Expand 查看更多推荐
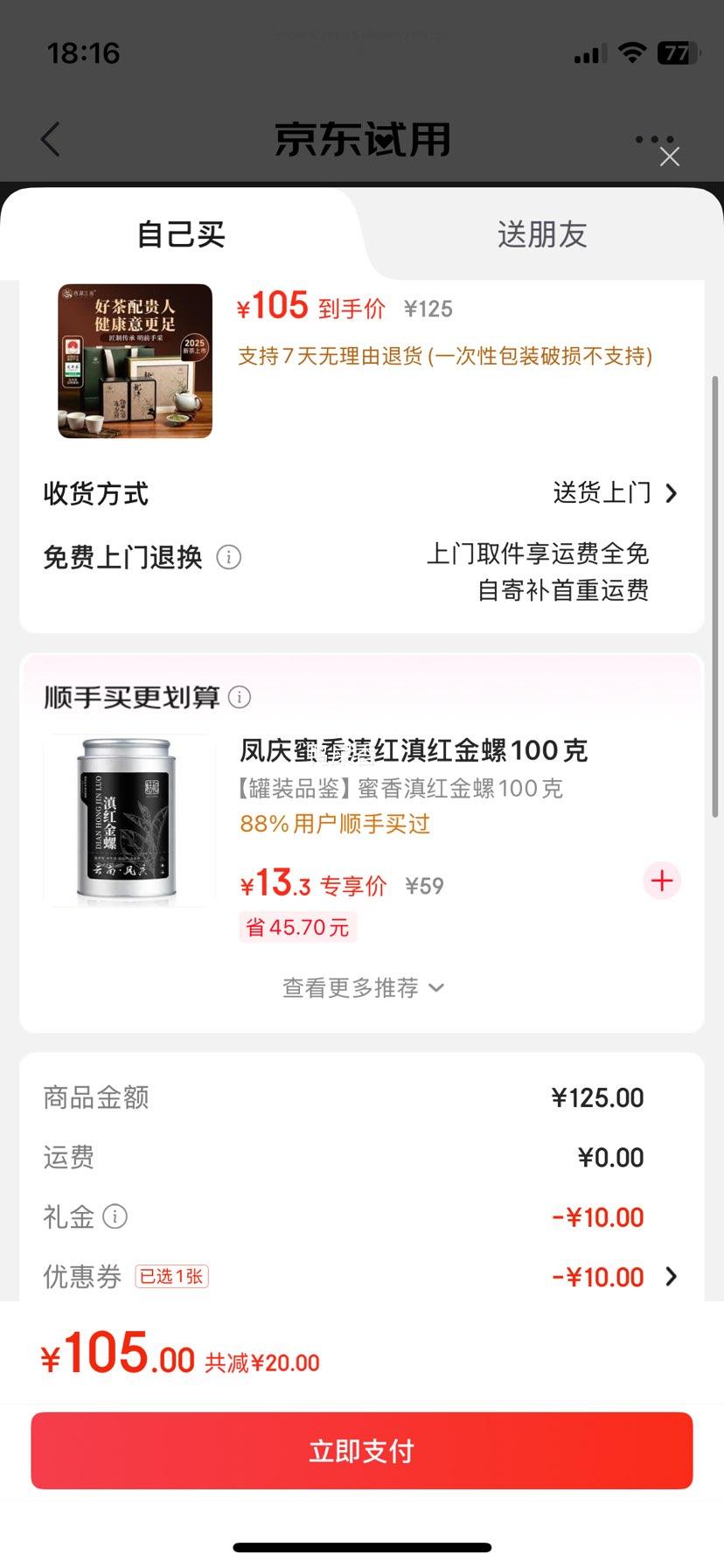 click(x=362, y=988)
